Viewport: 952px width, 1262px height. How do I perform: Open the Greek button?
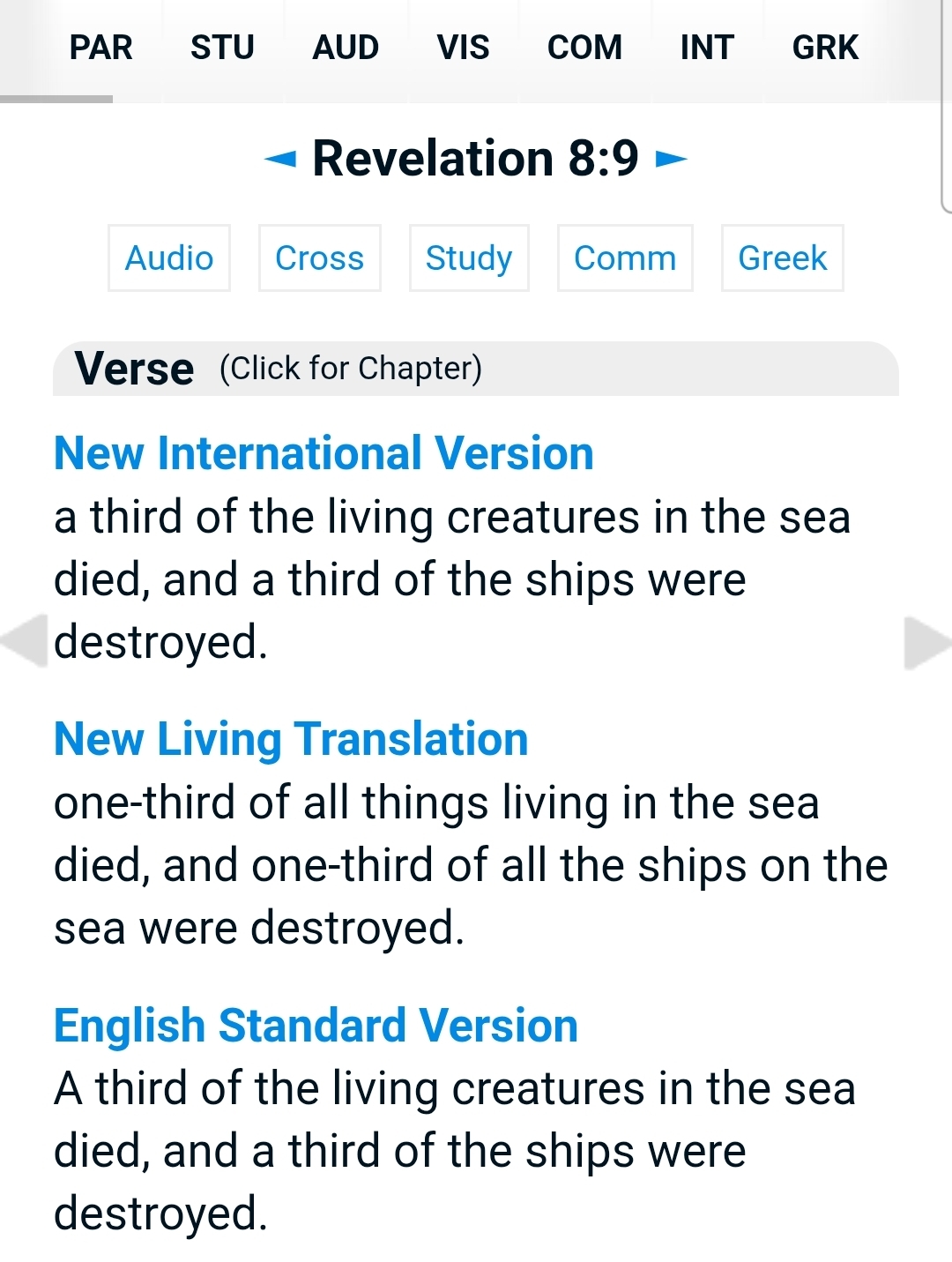coord(782,258)
